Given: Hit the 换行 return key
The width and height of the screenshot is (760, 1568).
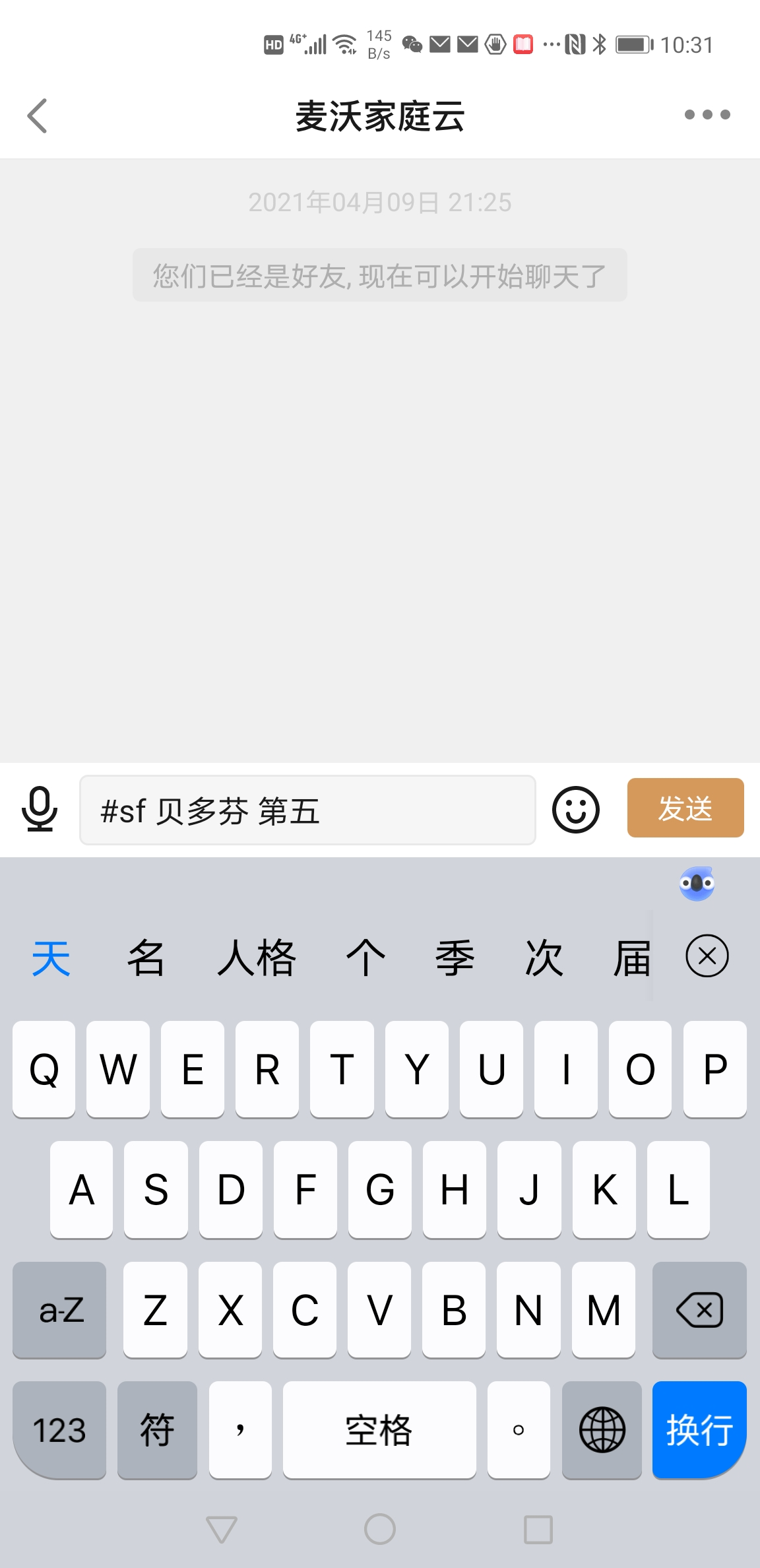Looking at the screenshot, I should (699, 1430).
